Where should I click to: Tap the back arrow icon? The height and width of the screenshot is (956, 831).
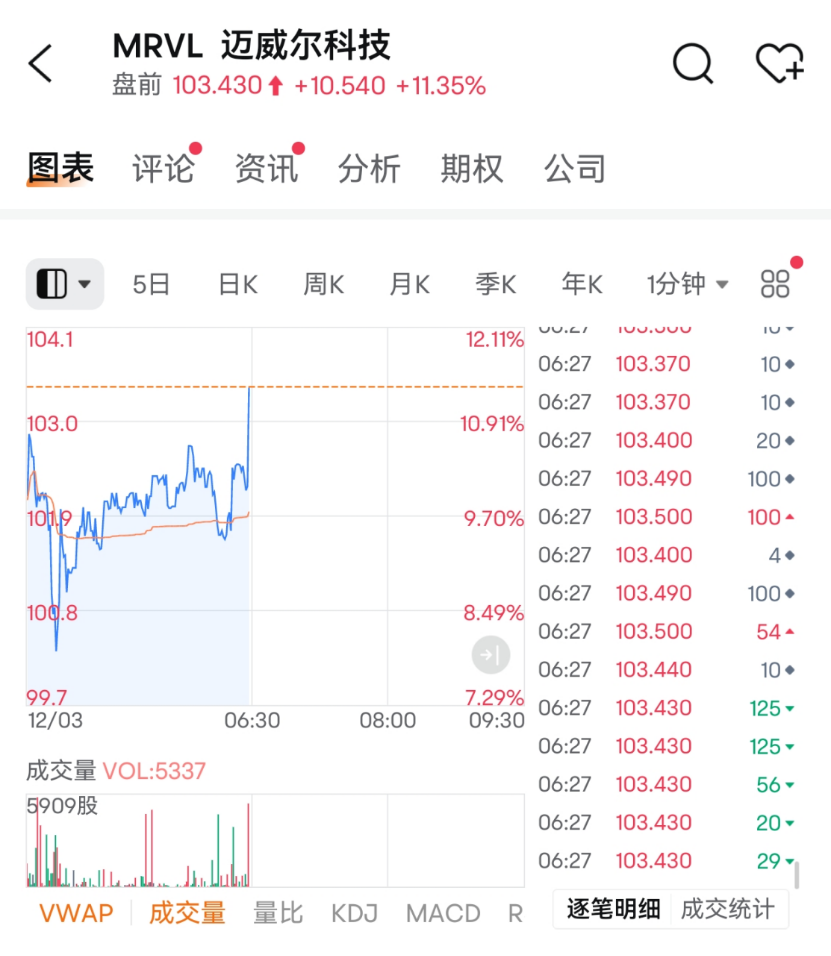coord(39,62)
